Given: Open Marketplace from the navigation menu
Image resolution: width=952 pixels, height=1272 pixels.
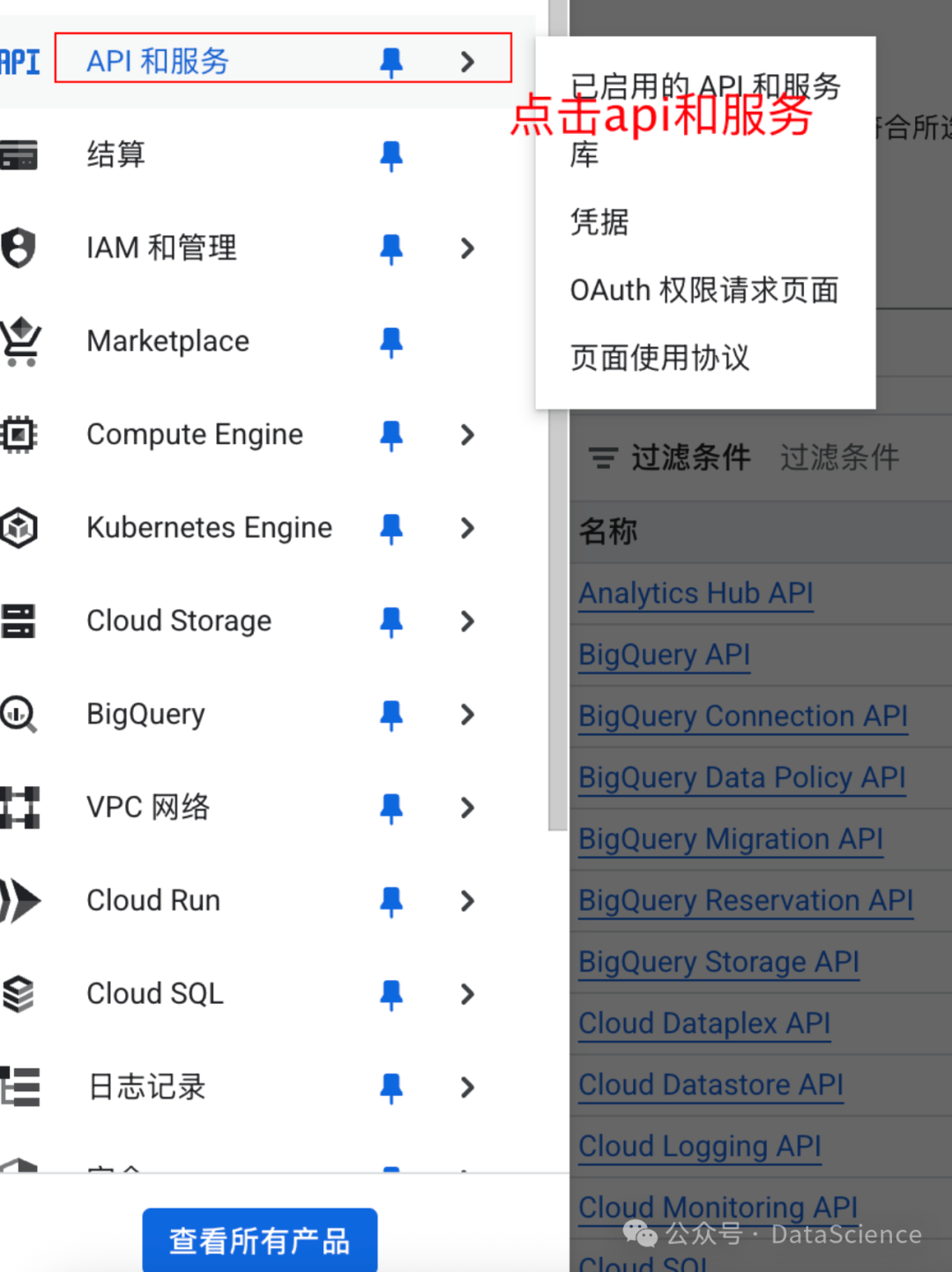Looking at the screenshot, I should pos(167,341).
